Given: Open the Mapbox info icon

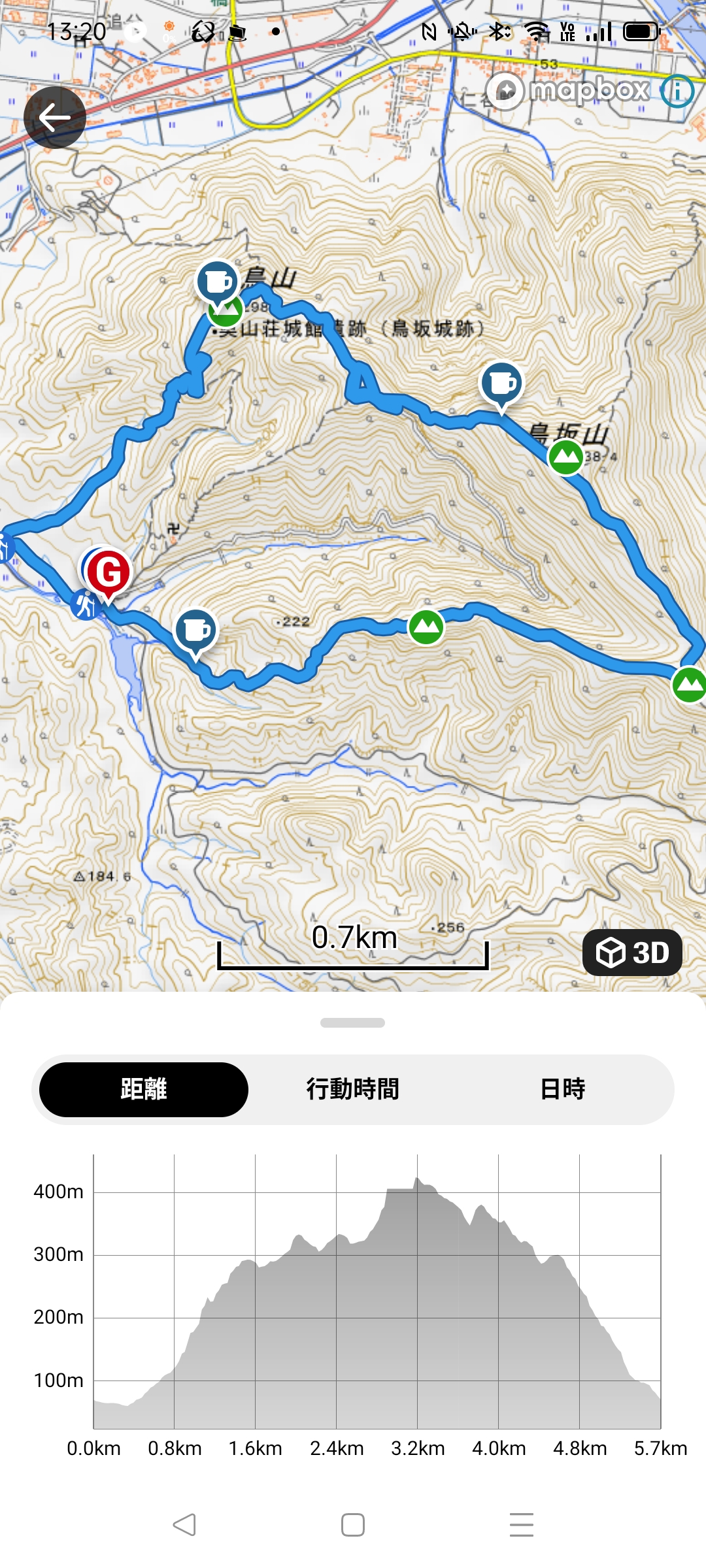Looking at the screenshot, I should coord(677,91).
